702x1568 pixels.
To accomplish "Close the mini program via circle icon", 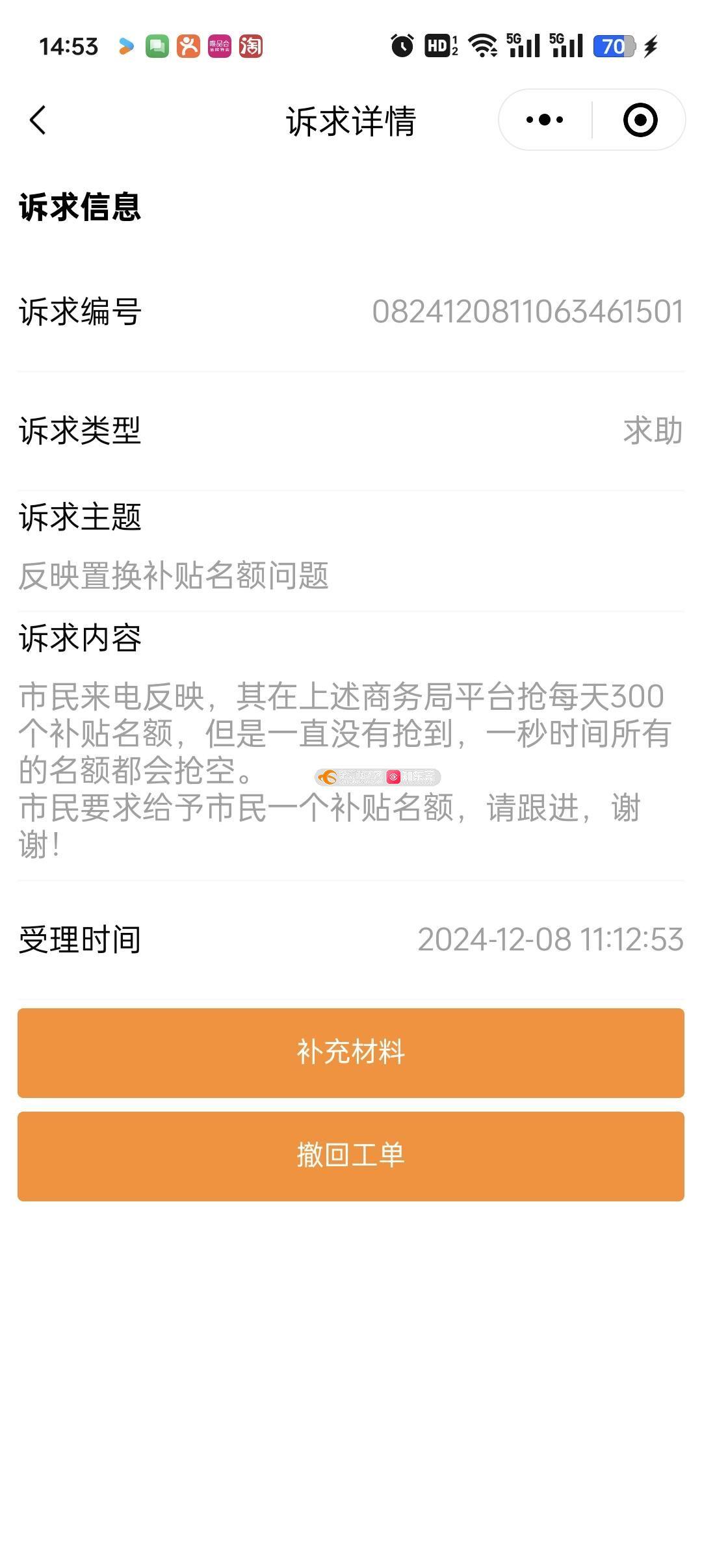I will [640, 120].
